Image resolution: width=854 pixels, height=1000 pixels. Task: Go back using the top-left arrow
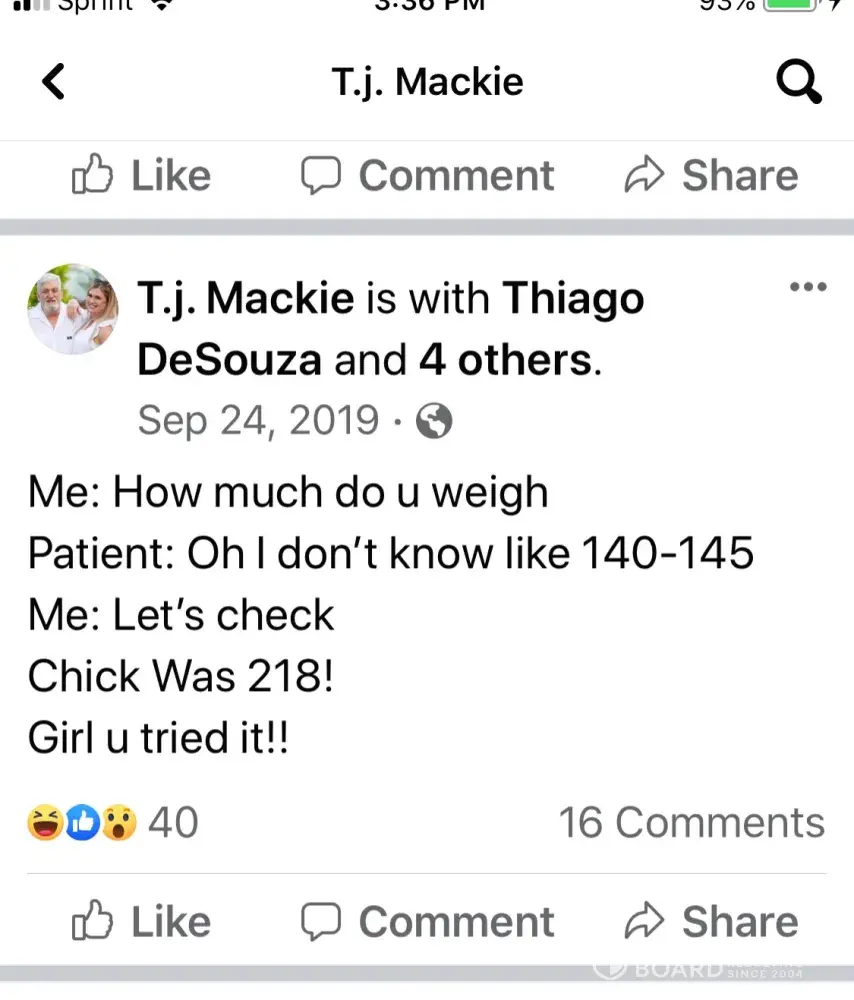click(x=54, y=81)
